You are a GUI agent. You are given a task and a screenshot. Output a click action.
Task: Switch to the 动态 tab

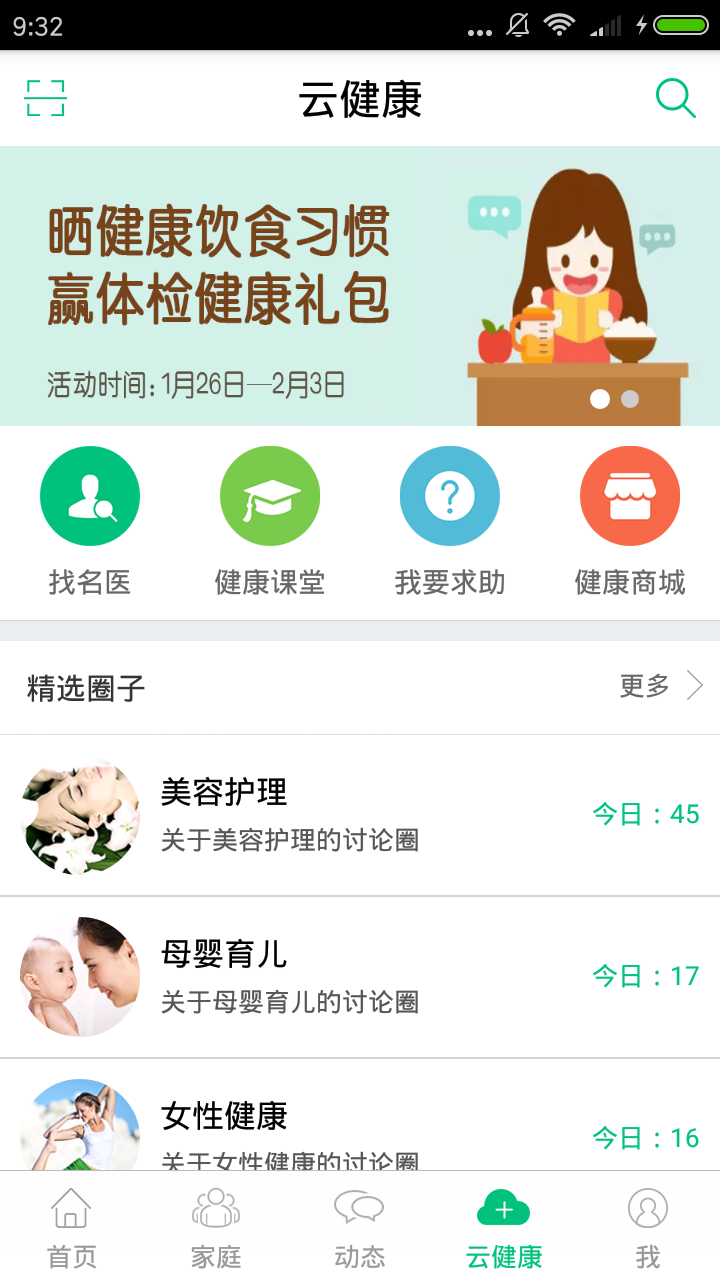tap(360, 1226)
